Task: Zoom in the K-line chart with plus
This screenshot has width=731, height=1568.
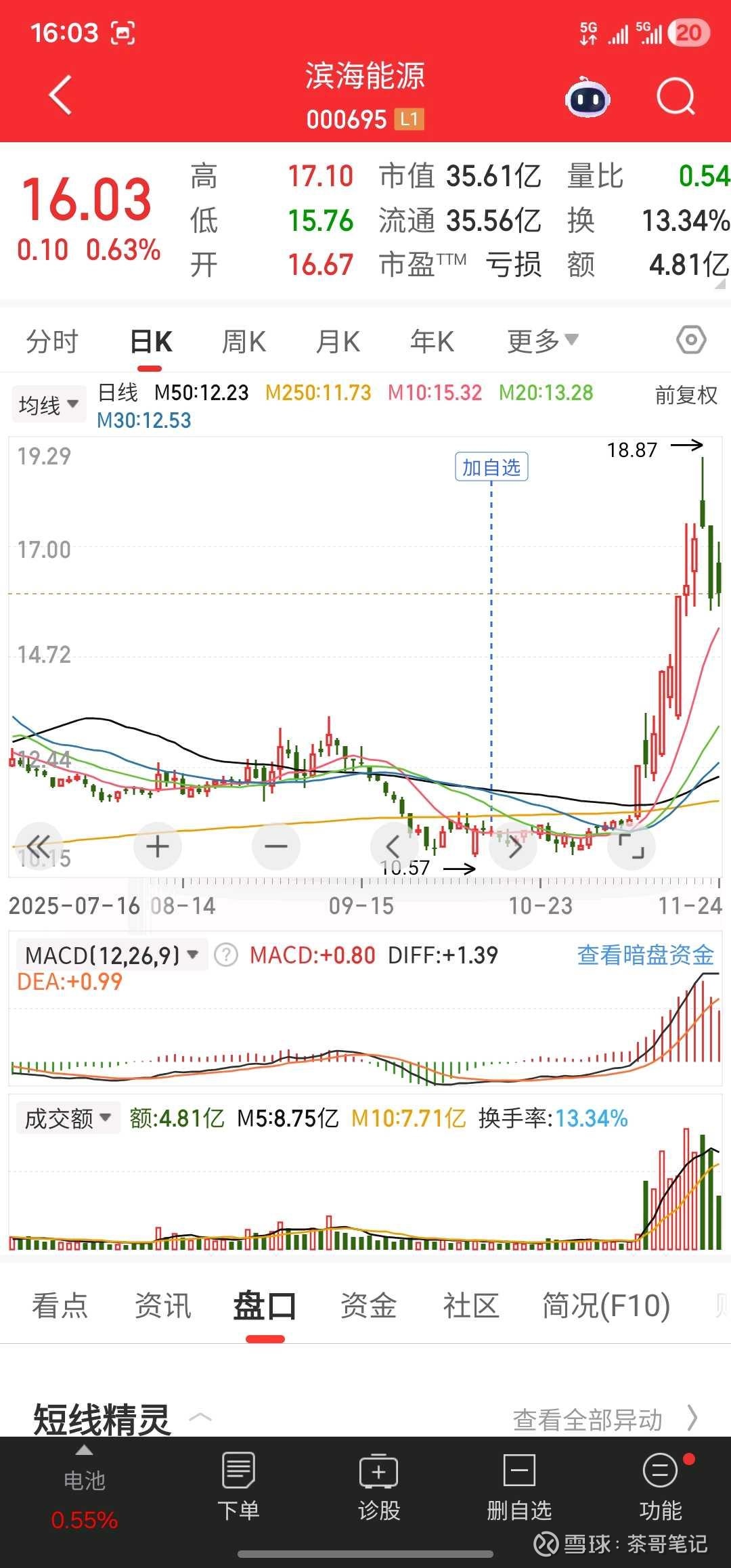Action: pyautogui.click(x=158, y=846)
